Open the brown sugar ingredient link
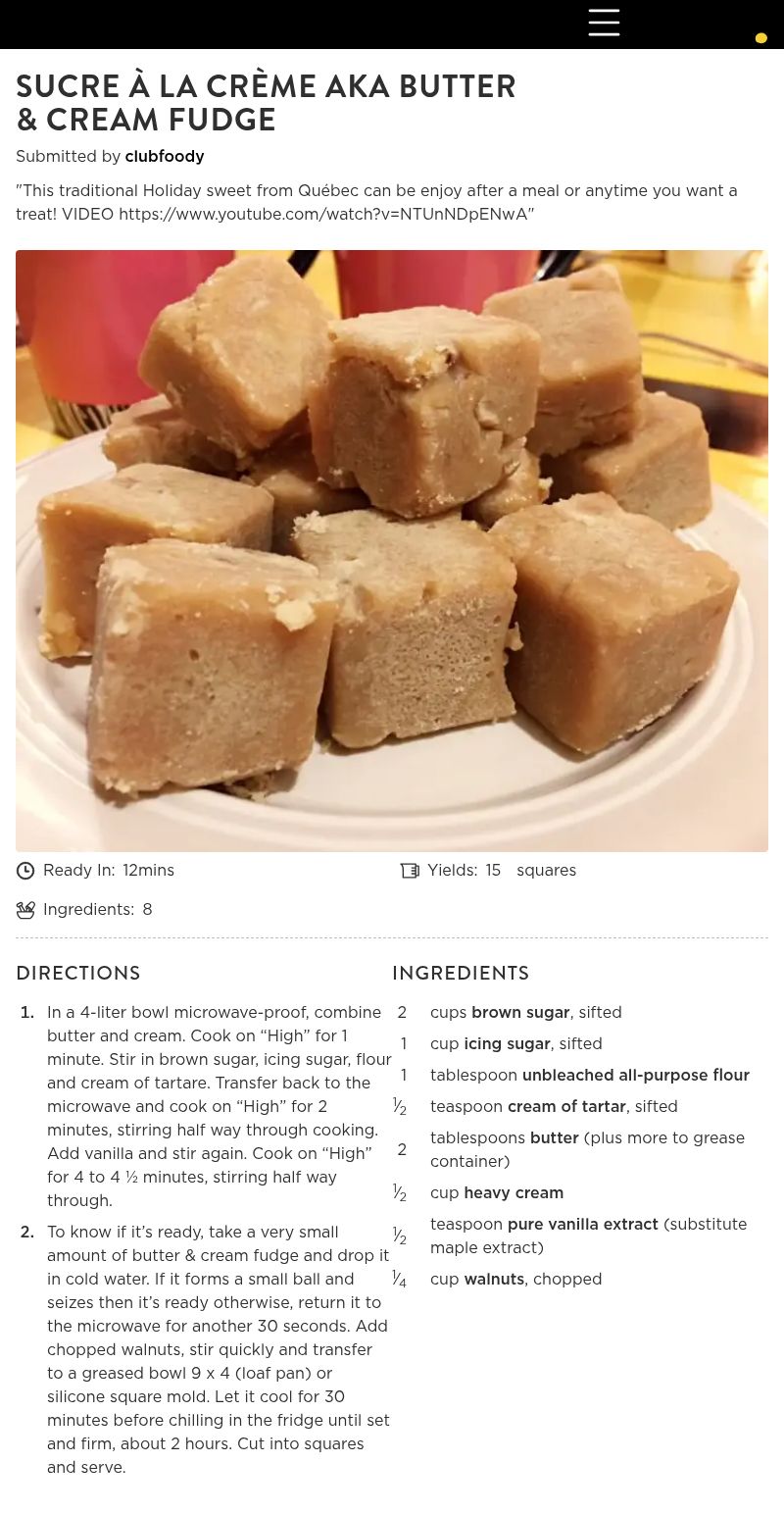Viewport: 784px width, 1513px height. coord(520,1013)
